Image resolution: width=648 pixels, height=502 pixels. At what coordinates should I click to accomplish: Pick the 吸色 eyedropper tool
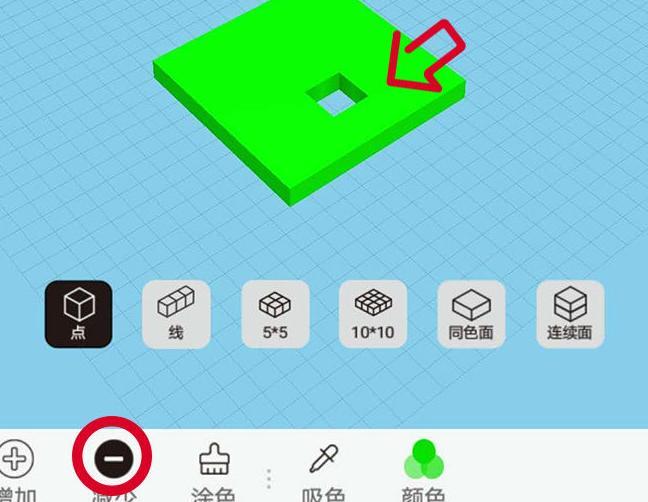click(322, 463)
